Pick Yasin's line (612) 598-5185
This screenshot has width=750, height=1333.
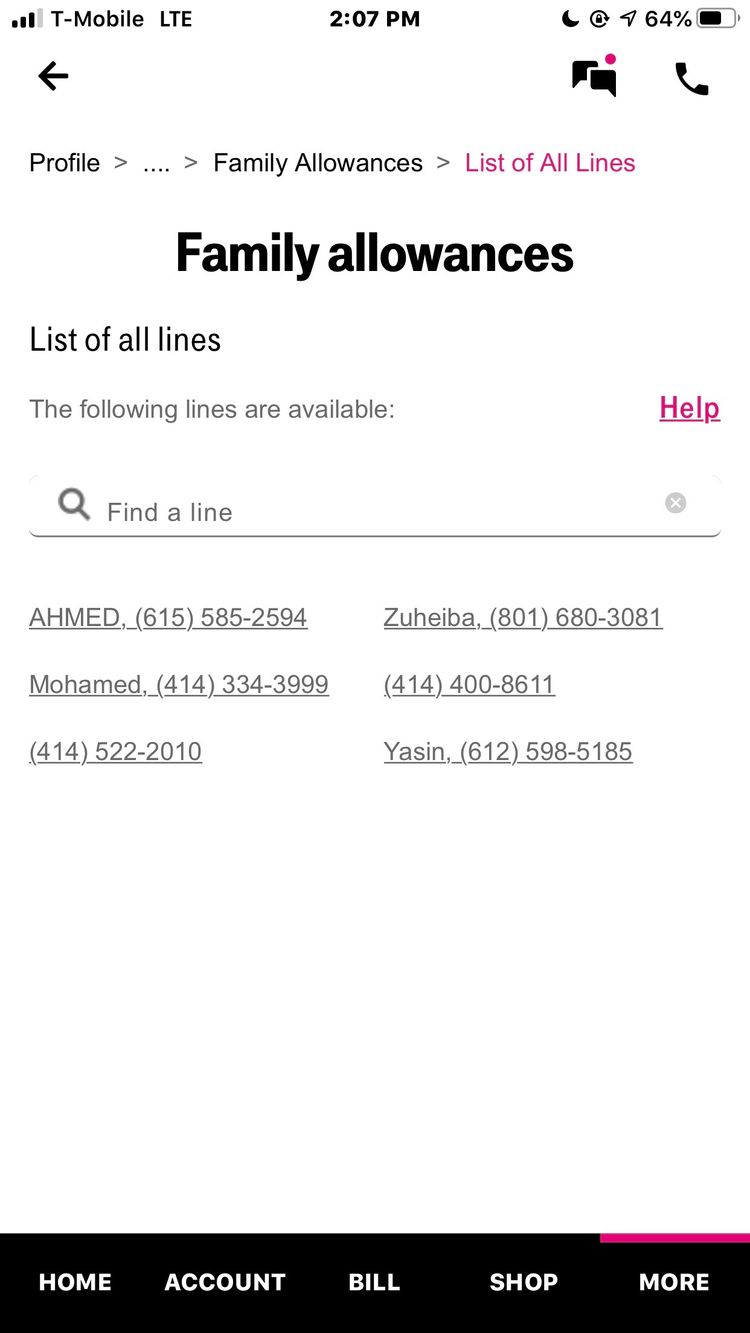(508, 751)
